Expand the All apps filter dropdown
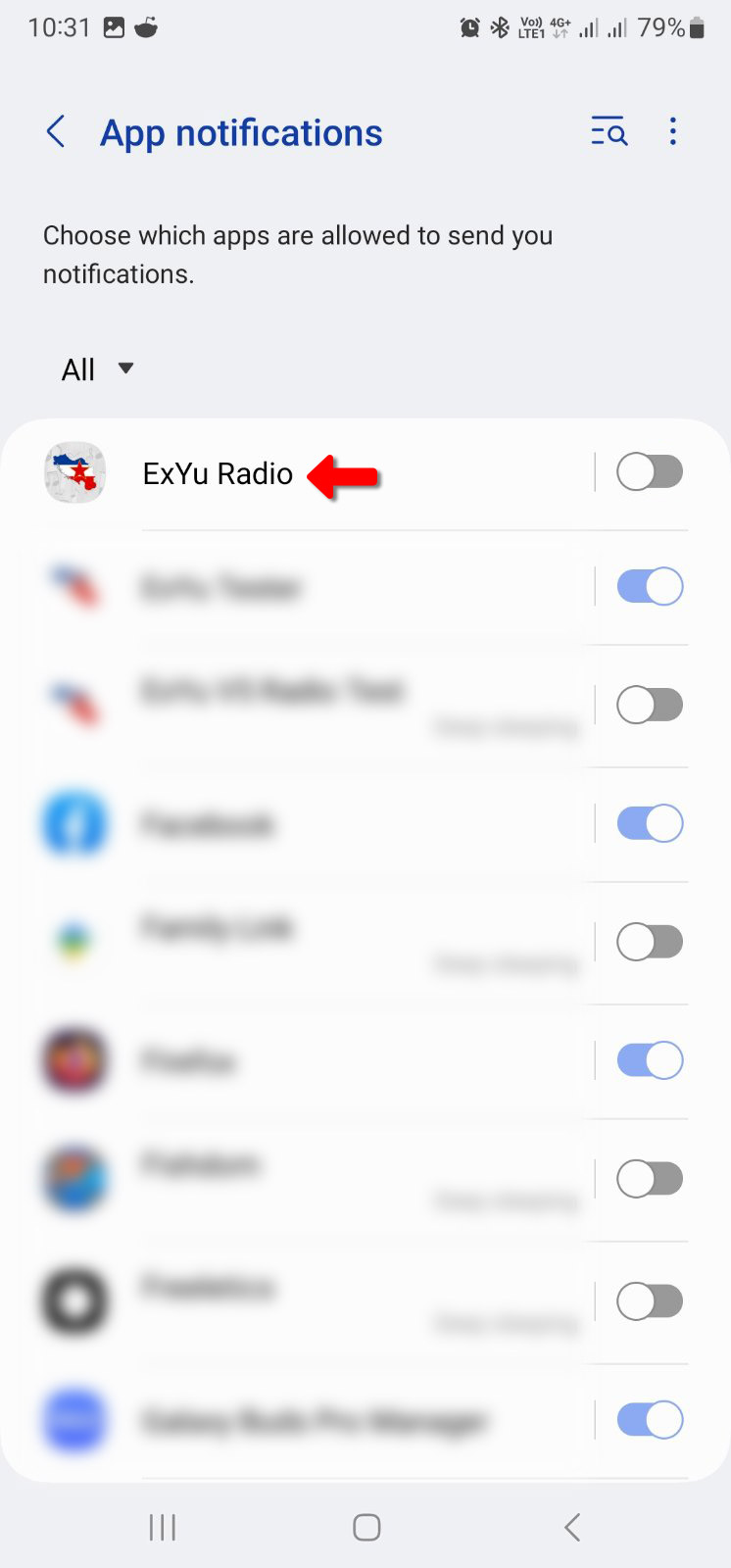Image resolution: width=731 pixels, height=1568 pixels. point(96,369)
